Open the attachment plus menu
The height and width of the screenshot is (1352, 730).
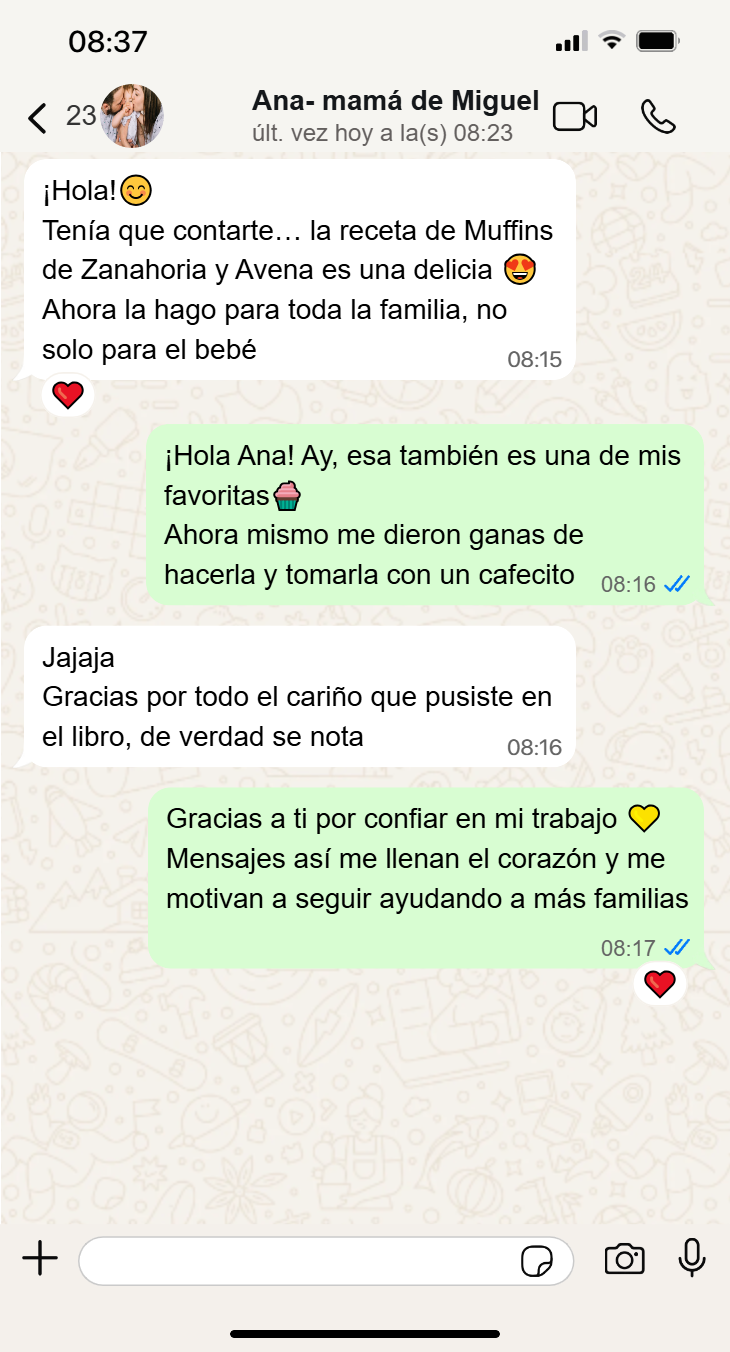[40, 1259]
